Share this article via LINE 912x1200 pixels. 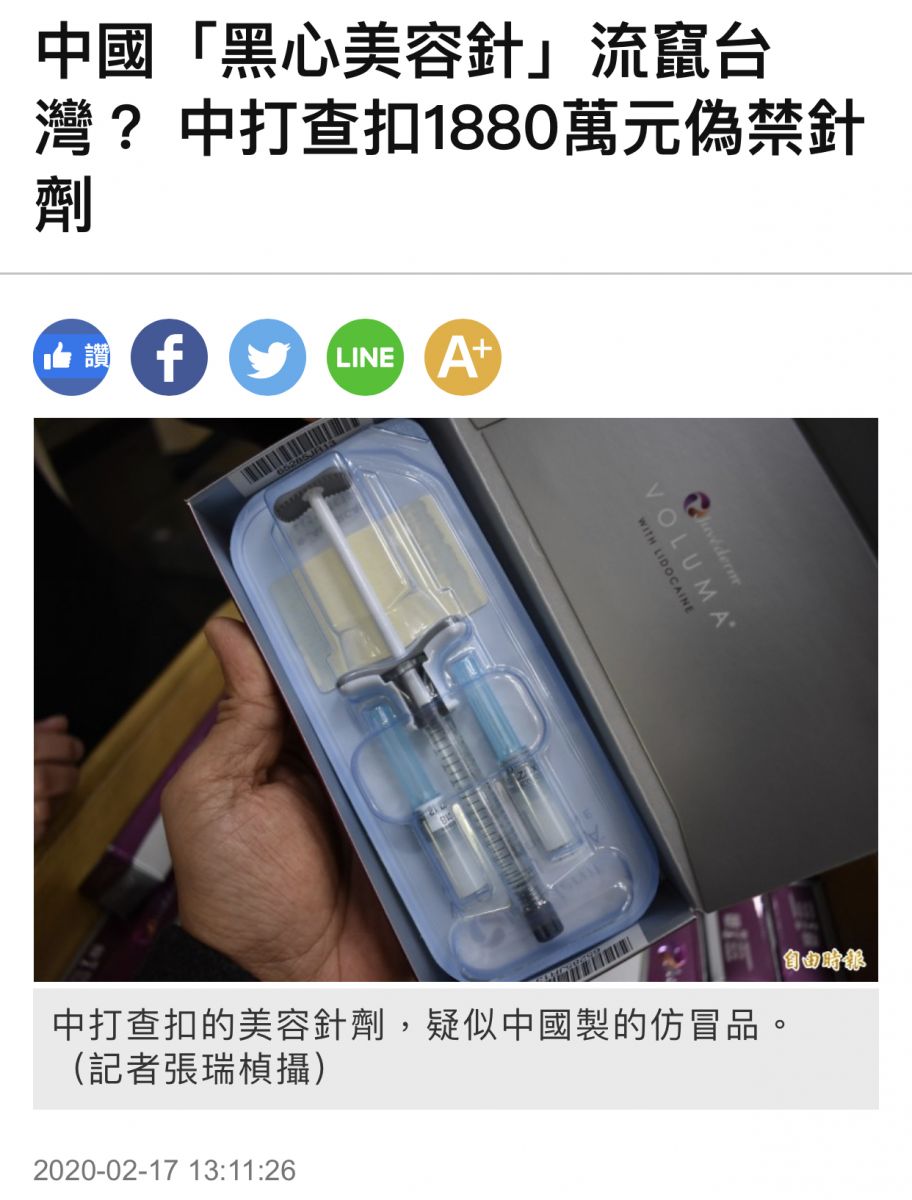click(366, 357)
